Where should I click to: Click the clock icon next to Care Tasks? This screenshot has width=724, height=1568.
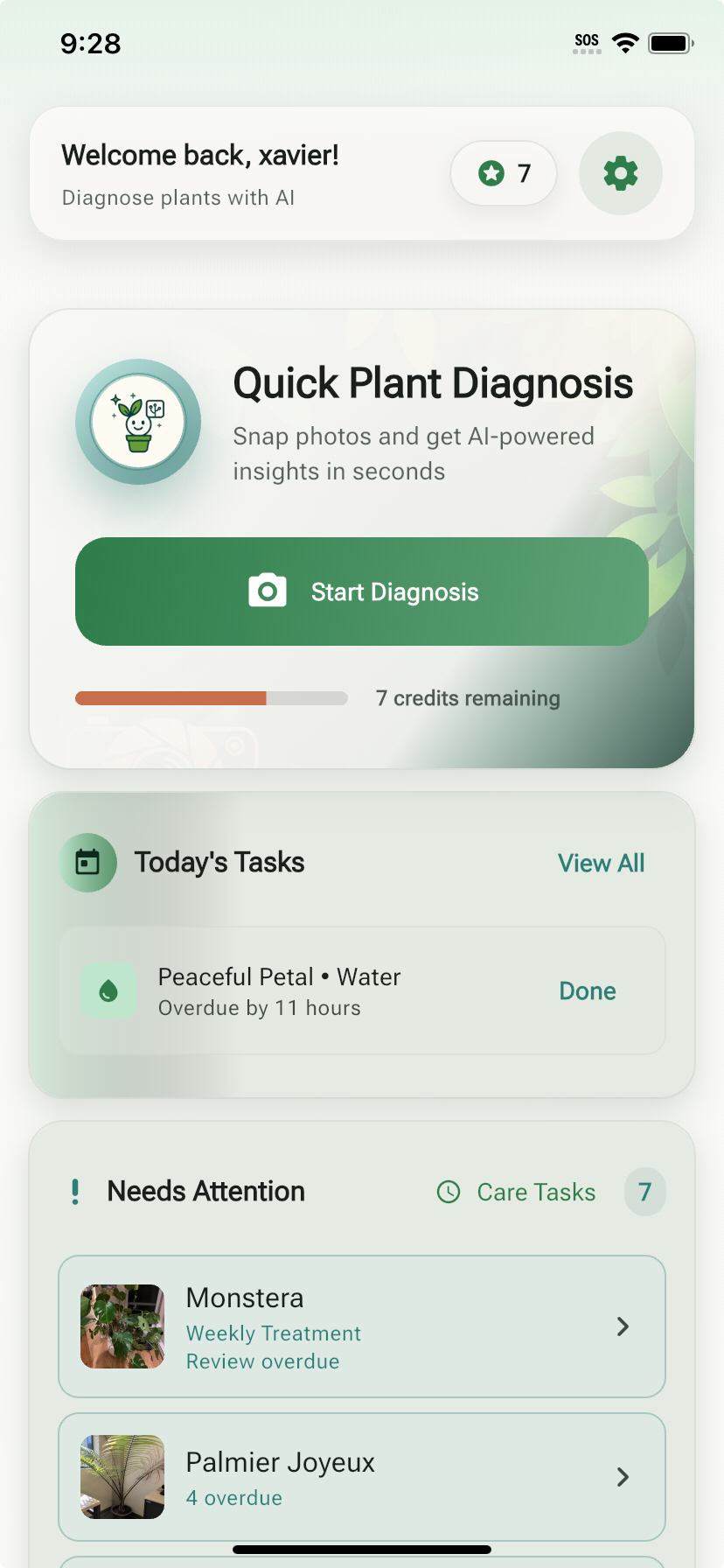[x=449, y=1192]
